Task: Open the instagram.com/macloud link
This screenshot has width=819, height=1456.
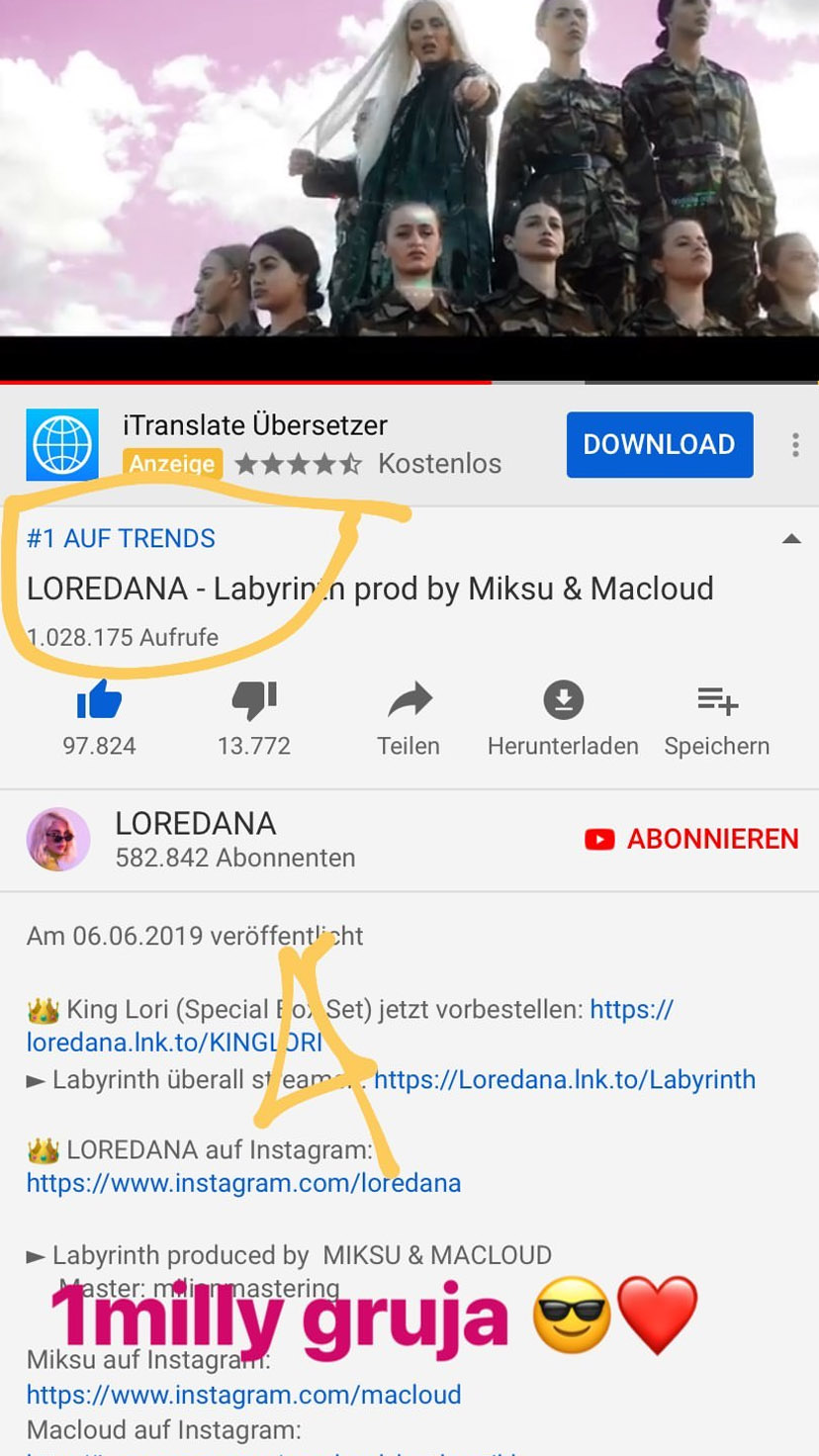Action: pos(243,1395)
